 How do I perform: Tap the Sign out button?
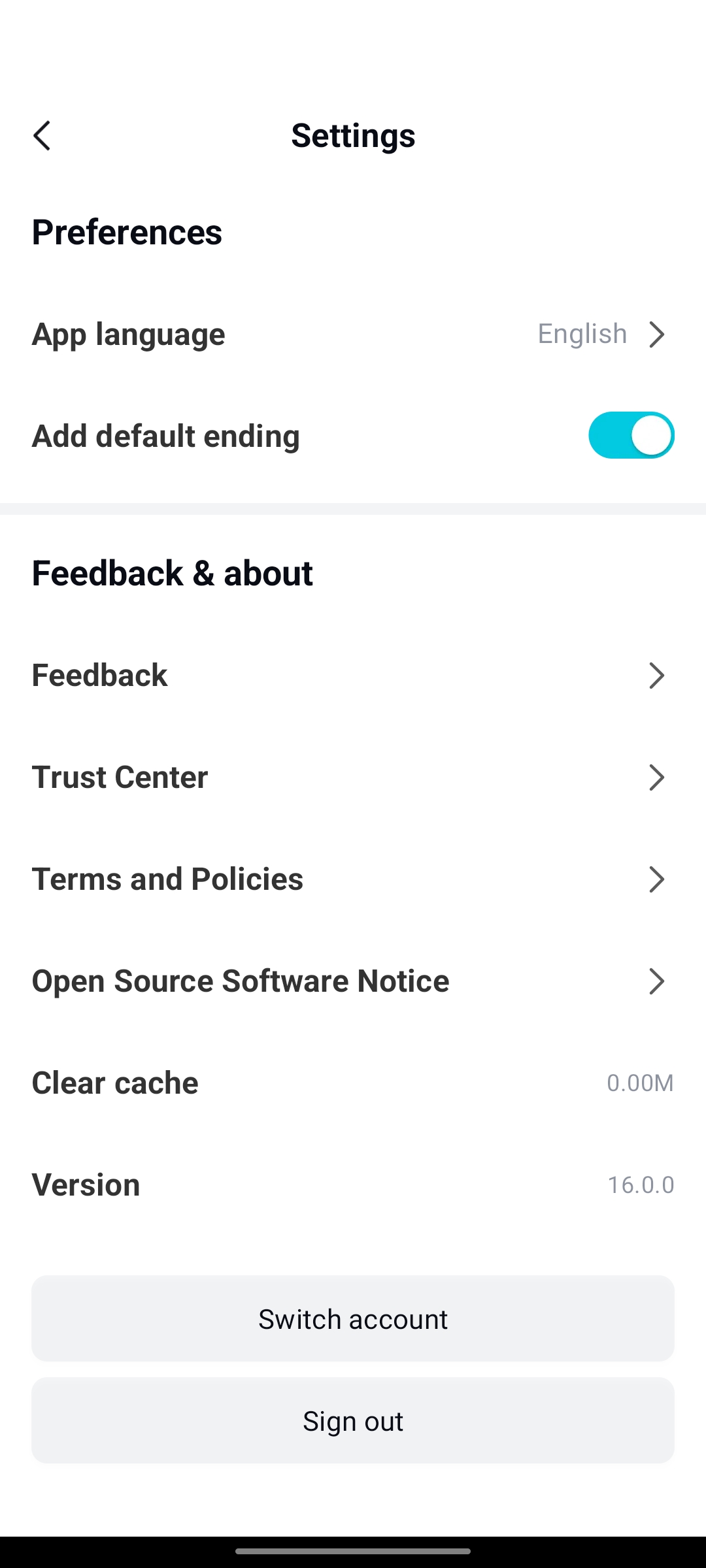coord(353,1420)
